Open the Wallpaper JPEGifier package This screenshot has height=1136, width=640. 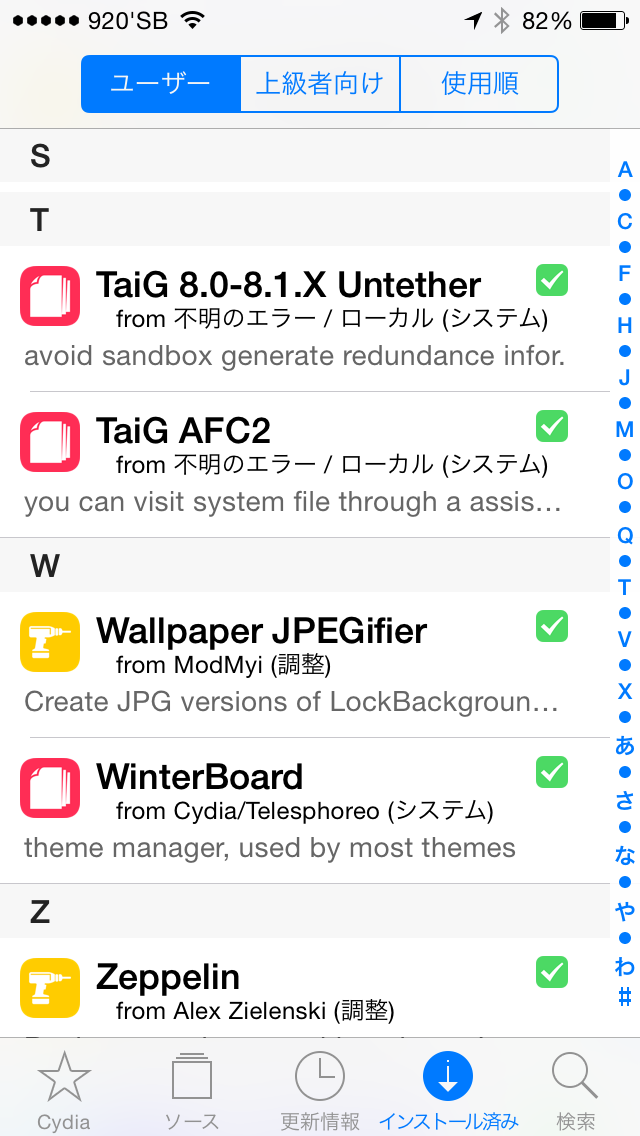click(304, 665)
